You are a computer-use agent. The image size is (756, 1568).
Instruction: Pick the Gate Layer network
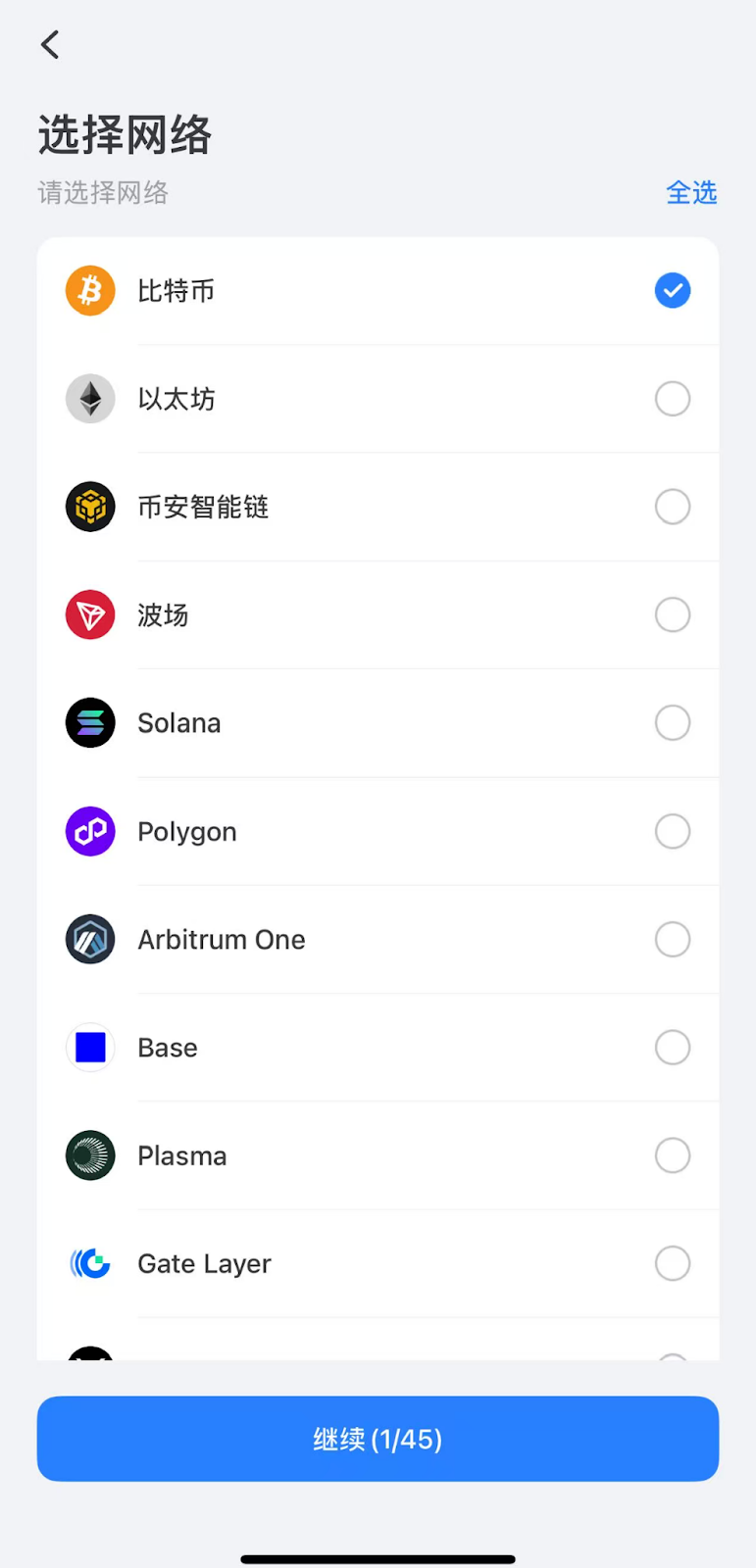coord(673,1263)
